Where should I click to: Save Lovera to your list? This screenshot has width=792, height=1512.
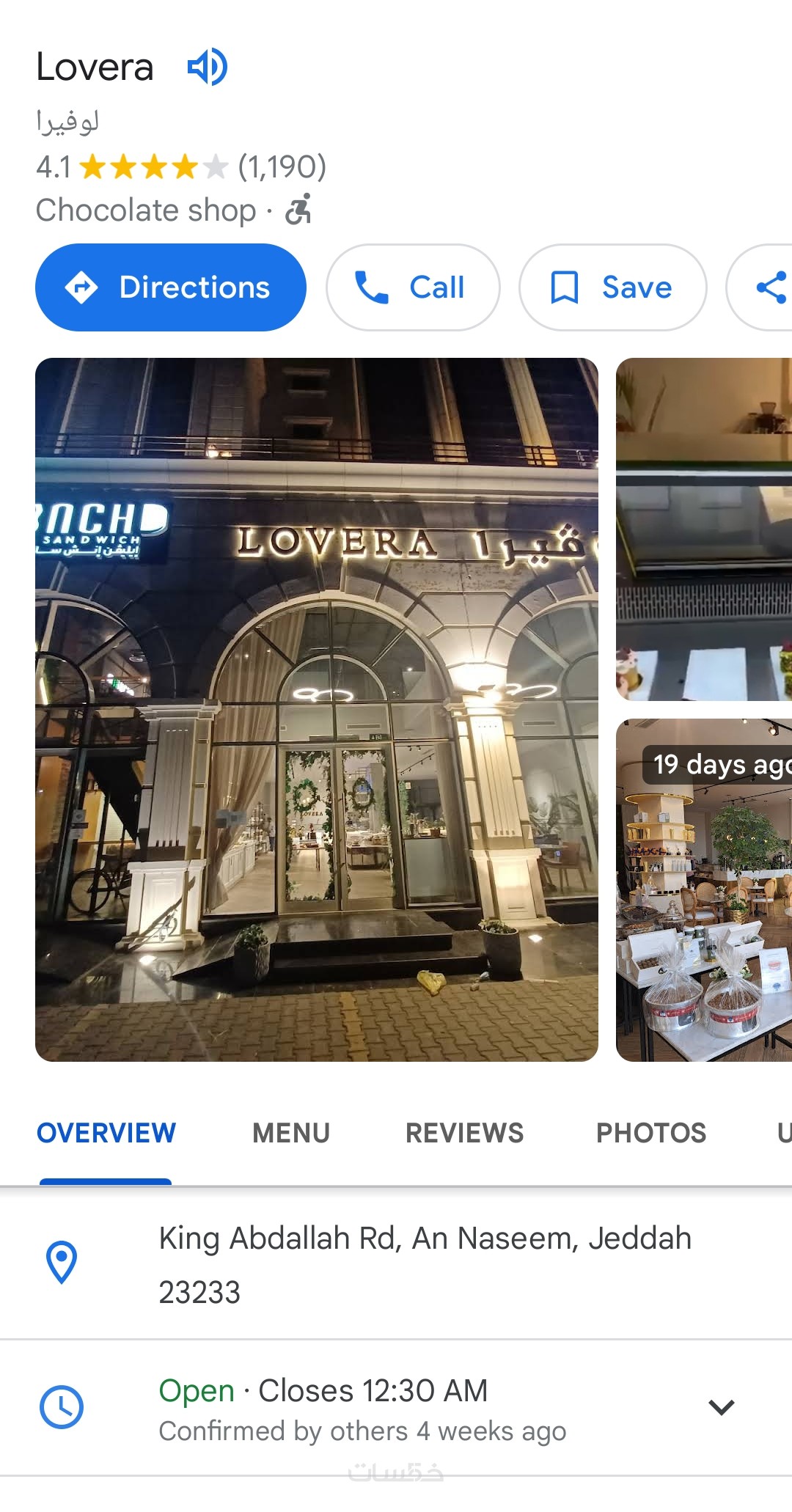tap(612, 287)
